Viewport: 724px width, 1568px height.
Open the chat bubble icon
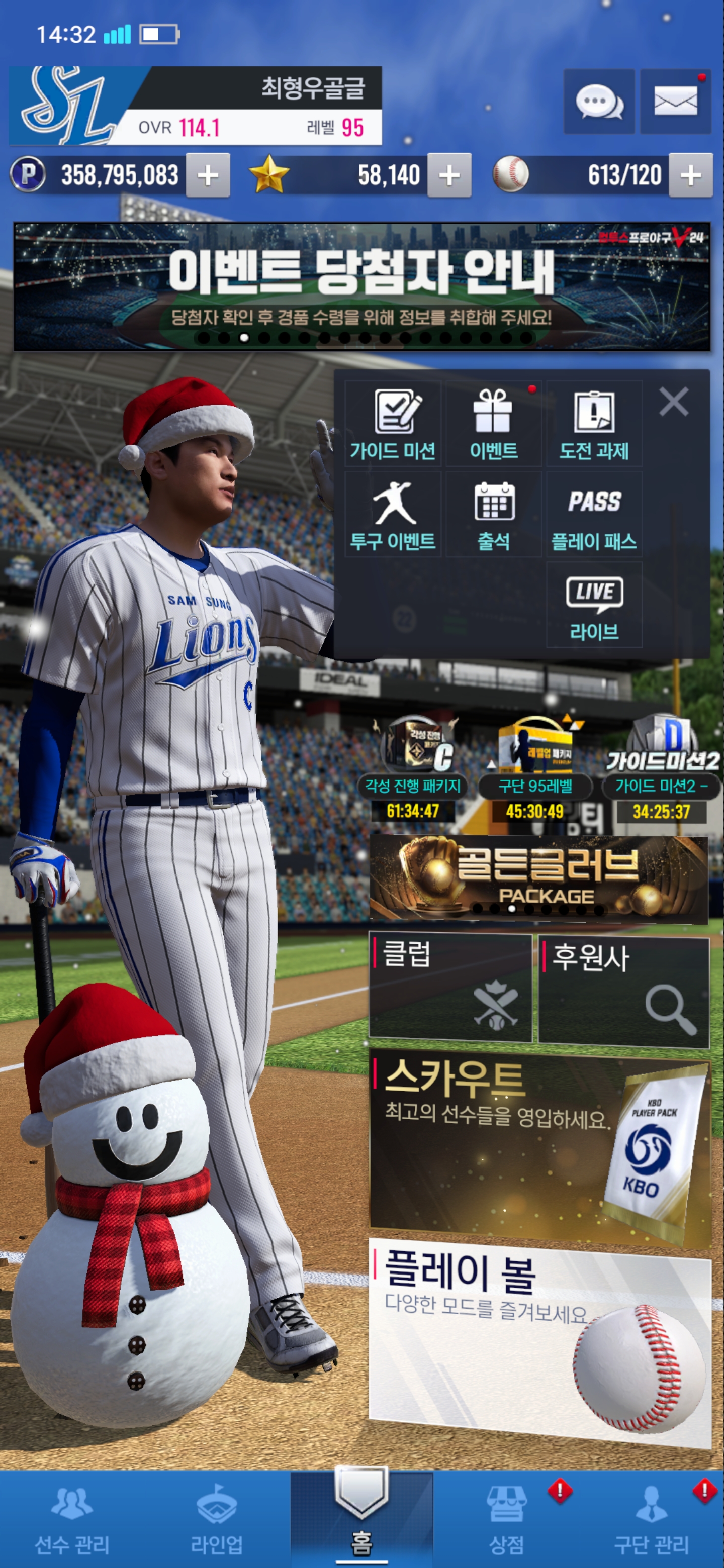tap(599, 102)
